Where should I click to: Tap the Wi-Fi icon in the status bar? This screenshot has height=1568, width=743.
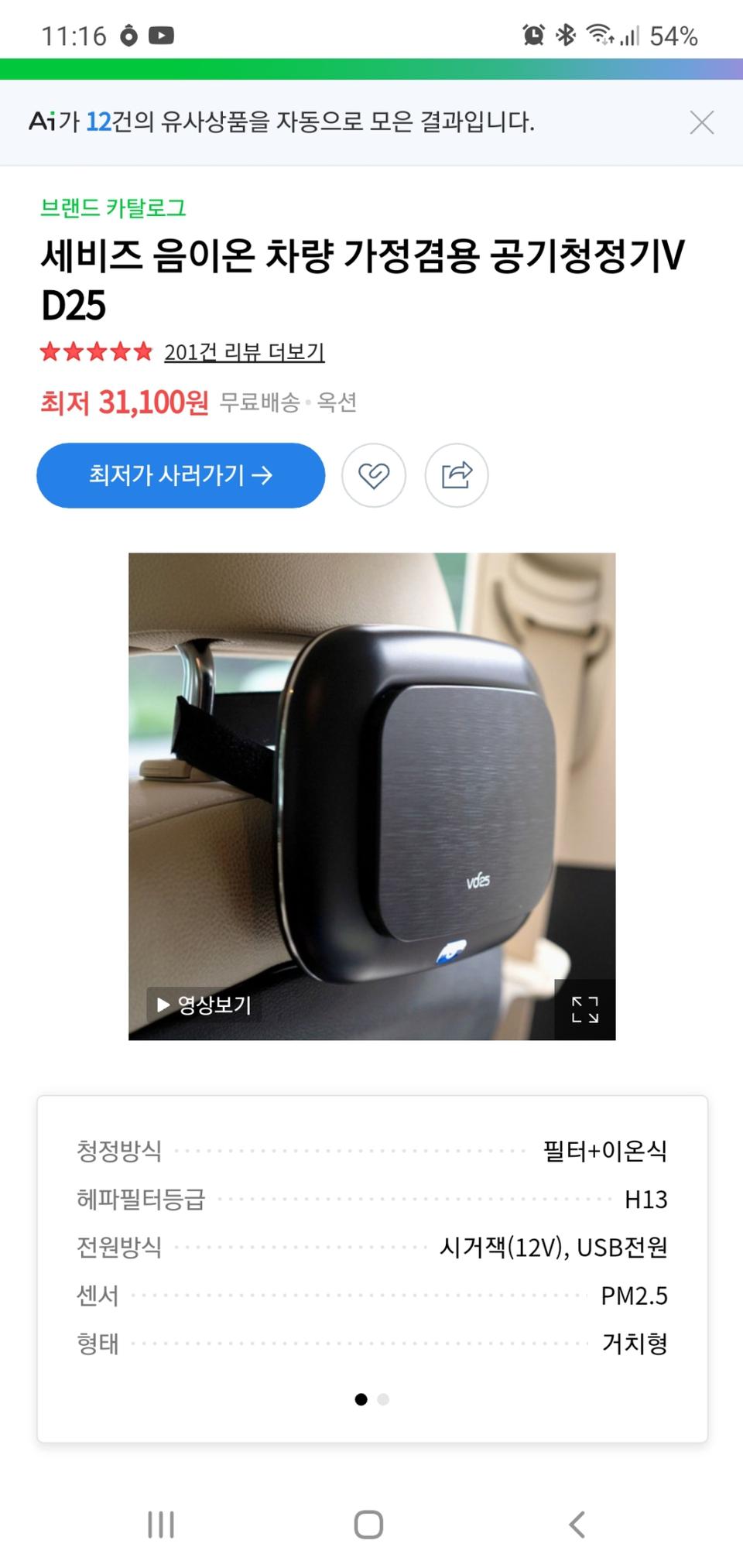(x=600, y=35)
